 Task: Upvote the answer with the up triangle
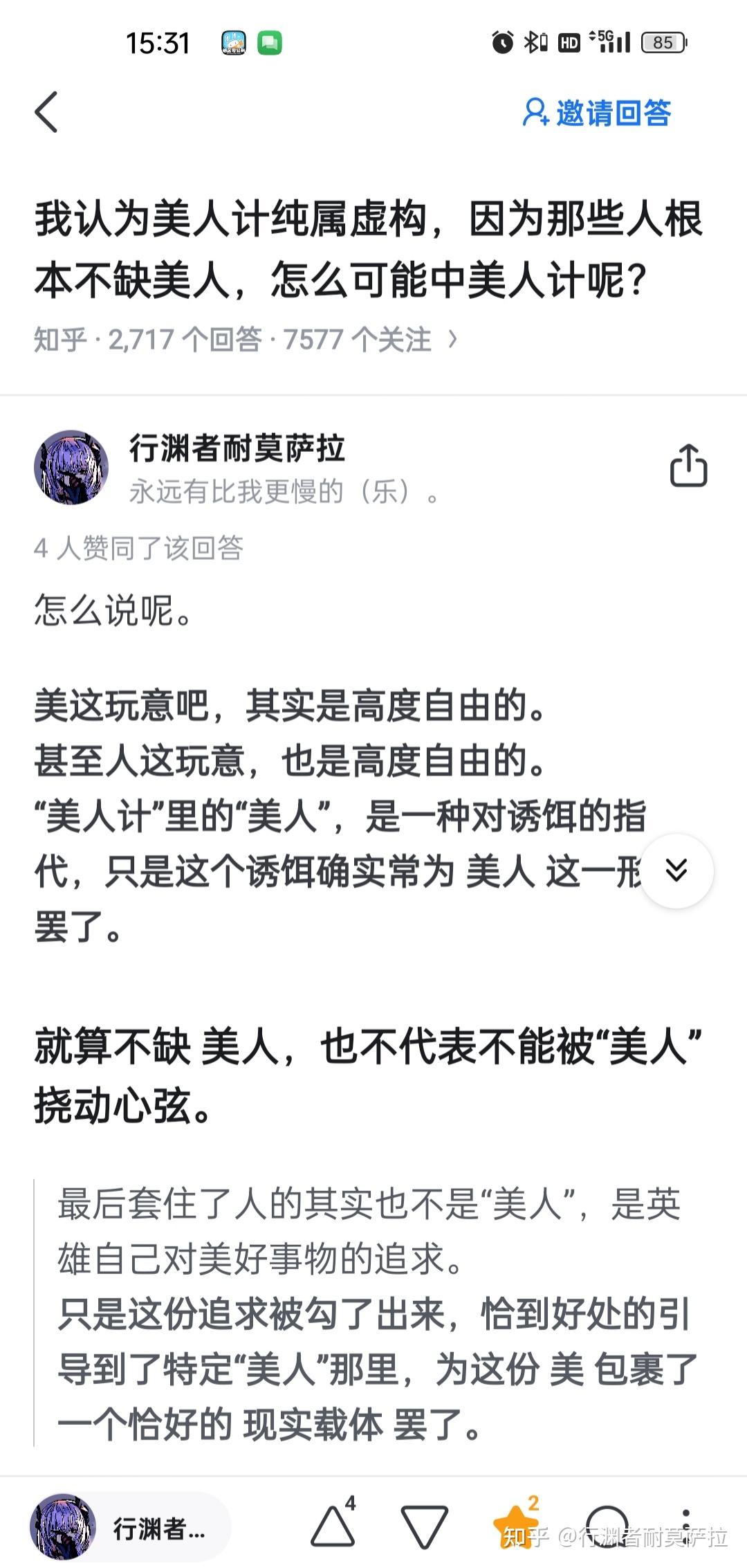click(333, 1525)
